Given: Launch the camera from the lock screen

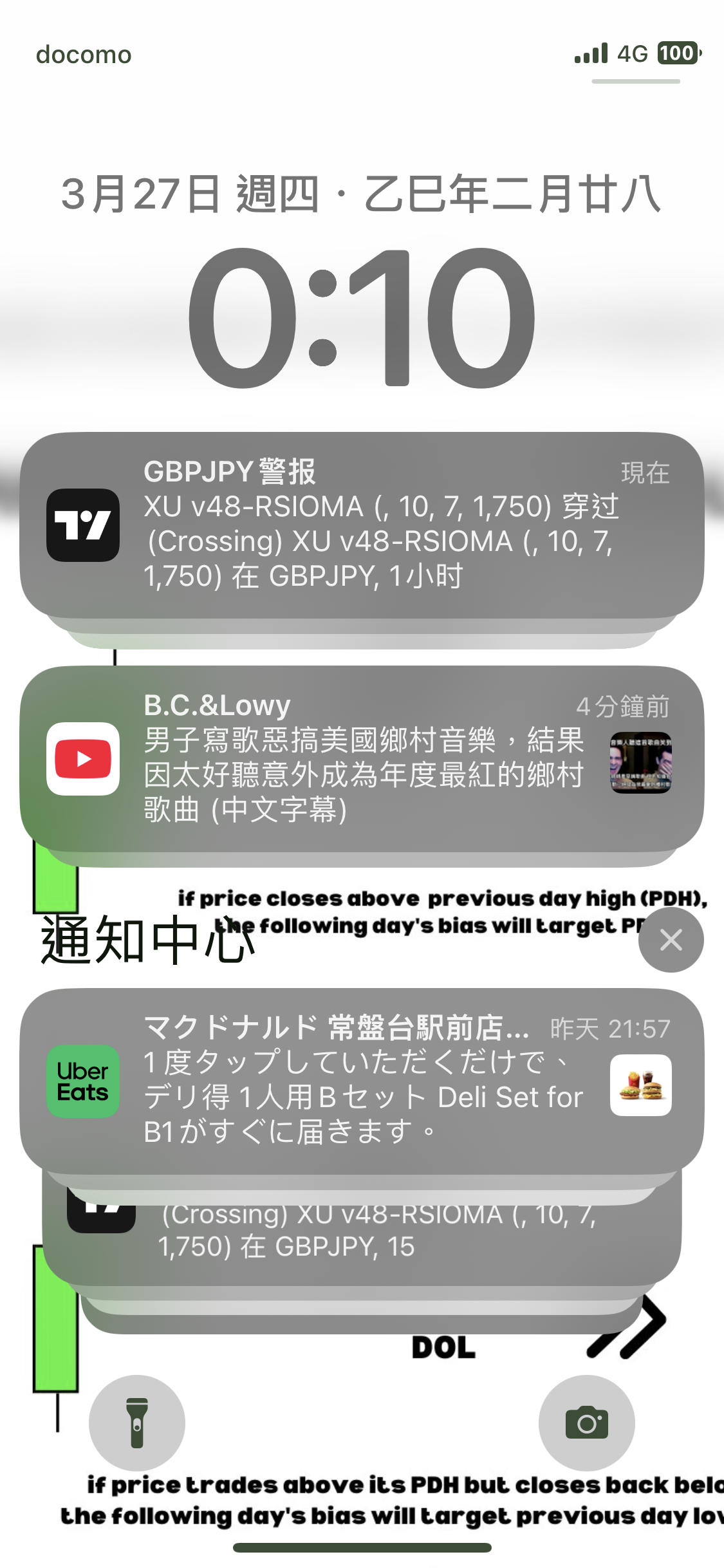Looking at the screenshot, I should pyautogui.click(x=586, y=1423).
